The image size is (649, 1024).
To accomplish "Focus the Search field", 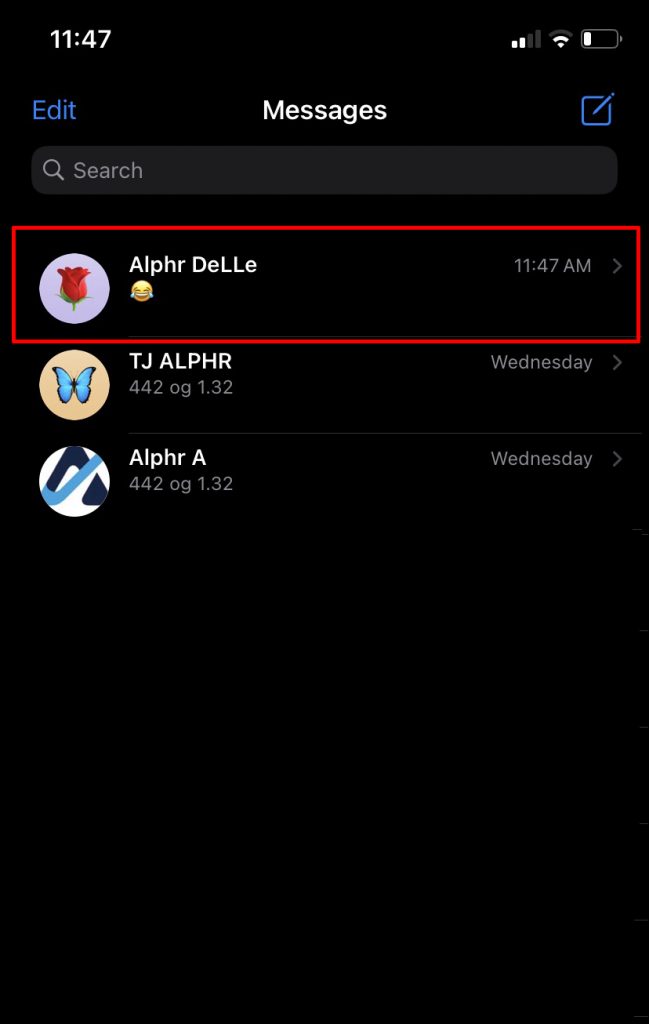I will click(x=324, y=170).
